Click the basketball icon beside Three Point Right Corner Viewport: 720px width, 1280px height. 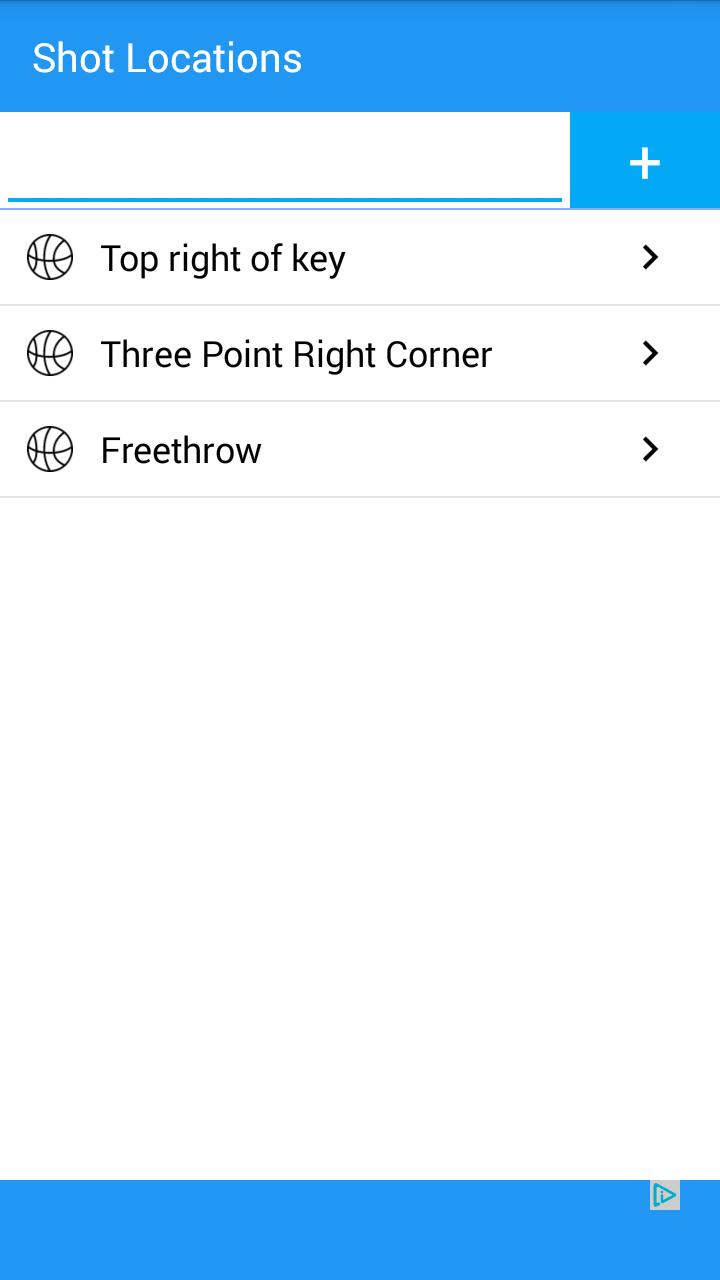click(x=50, y=353)
